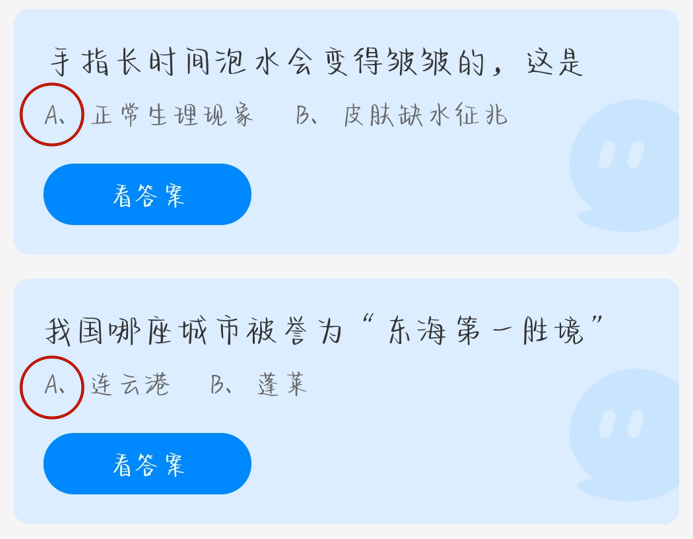The height and width of the screenshot is (539, 693).
Task: Tap 看答案 under the wrinkled-fingers question
Action: 147,195
